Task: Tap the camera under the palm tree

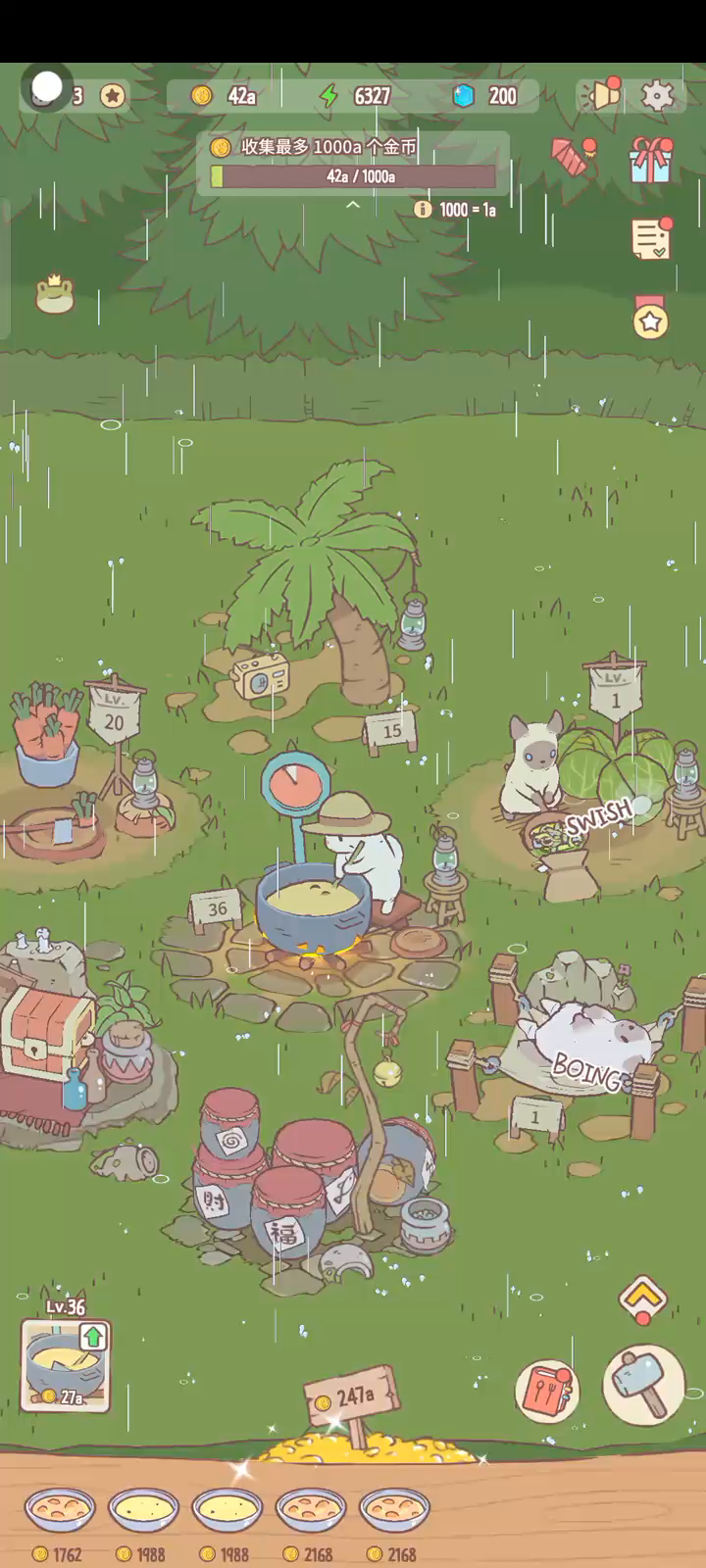Action: 261,676
